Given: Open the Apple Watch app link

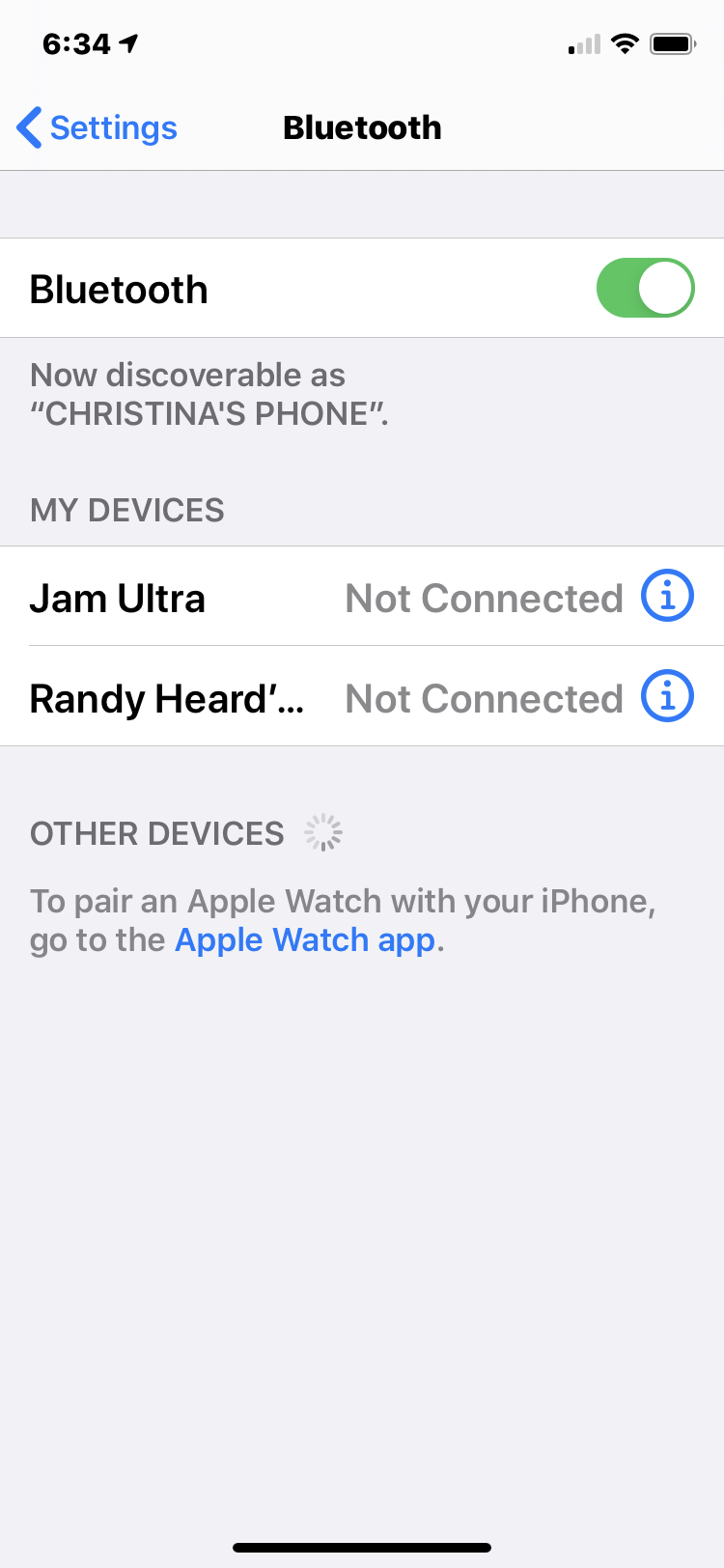Looking at the screenshot, I should [305, 940].
